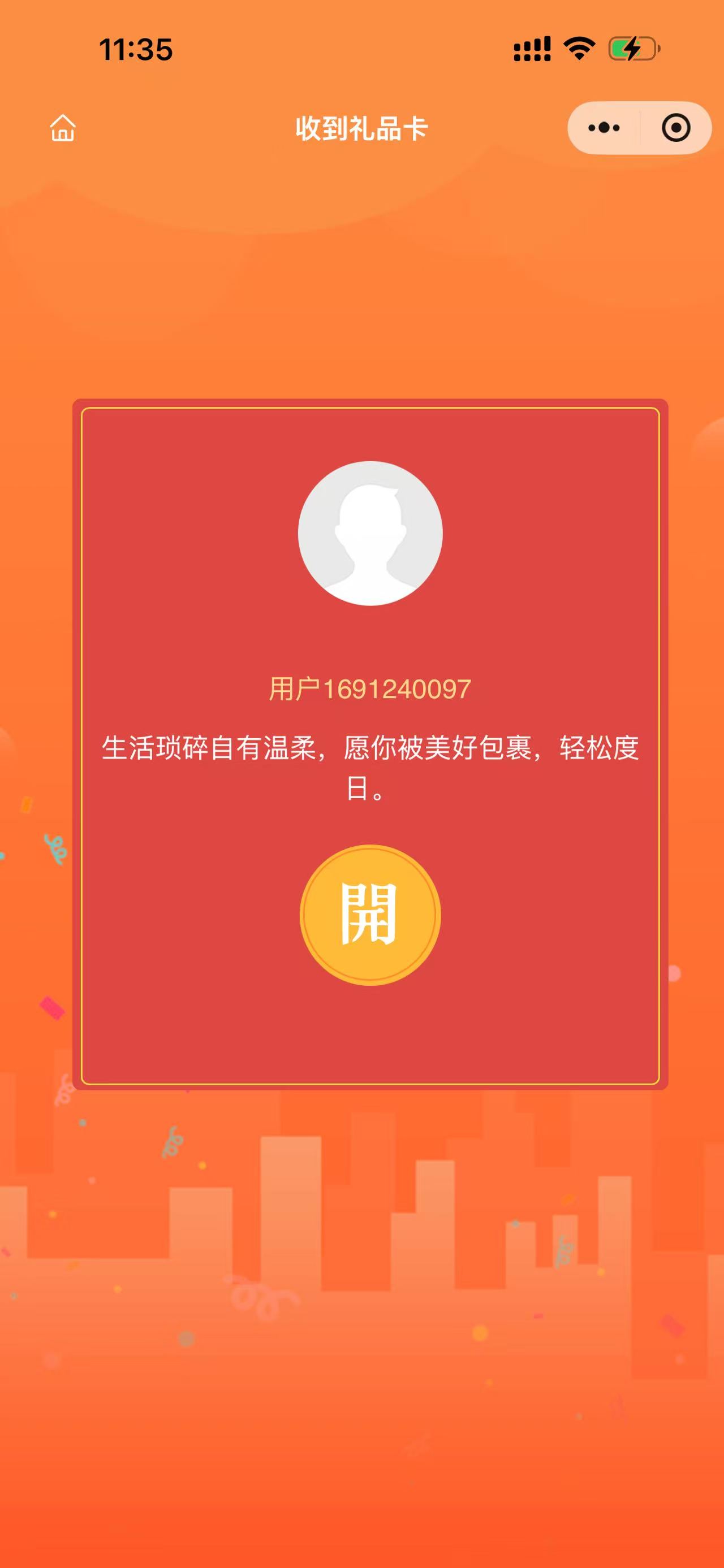Tap the golden 開 button to open gift
The image size is (724, 1568).
[x=369, y=914]
